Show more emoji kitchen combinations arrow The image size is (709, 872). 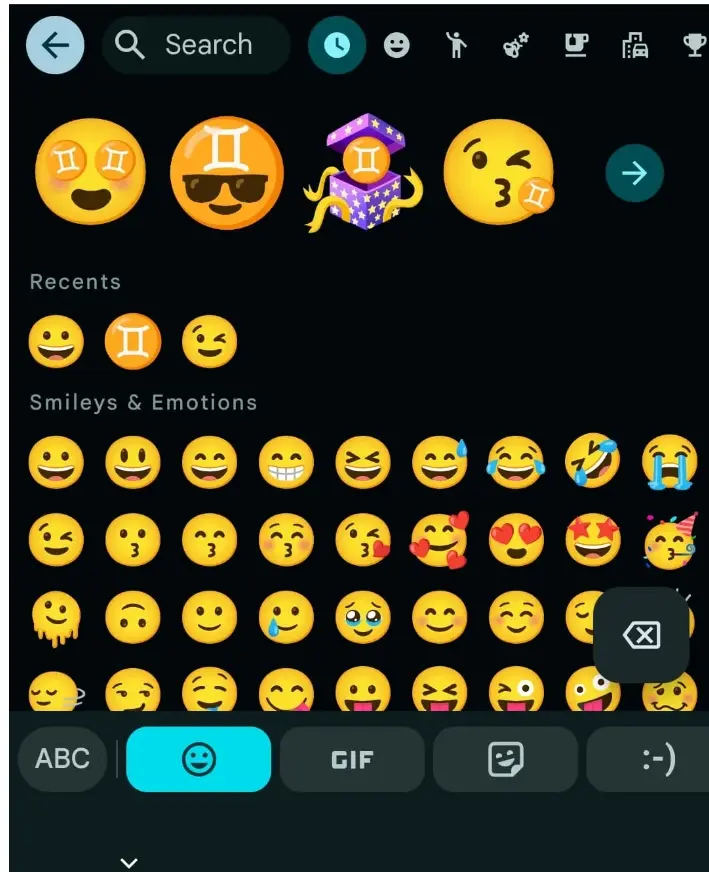pyautogui.click(x=634, y=173)
